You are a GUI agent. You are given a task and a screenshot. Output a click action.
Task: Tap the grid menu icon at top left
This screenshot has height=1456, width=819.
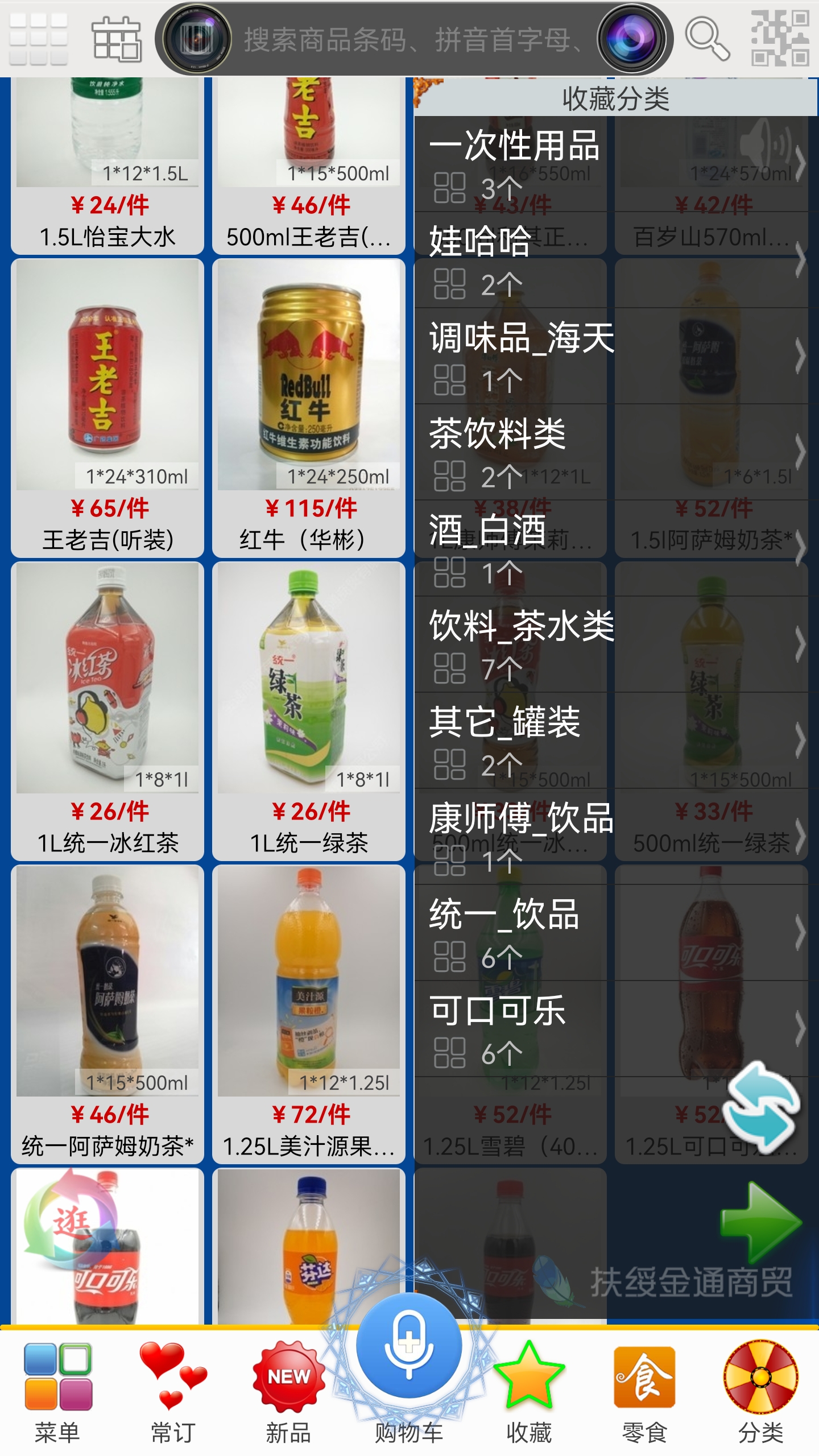[x=40, y=40]
